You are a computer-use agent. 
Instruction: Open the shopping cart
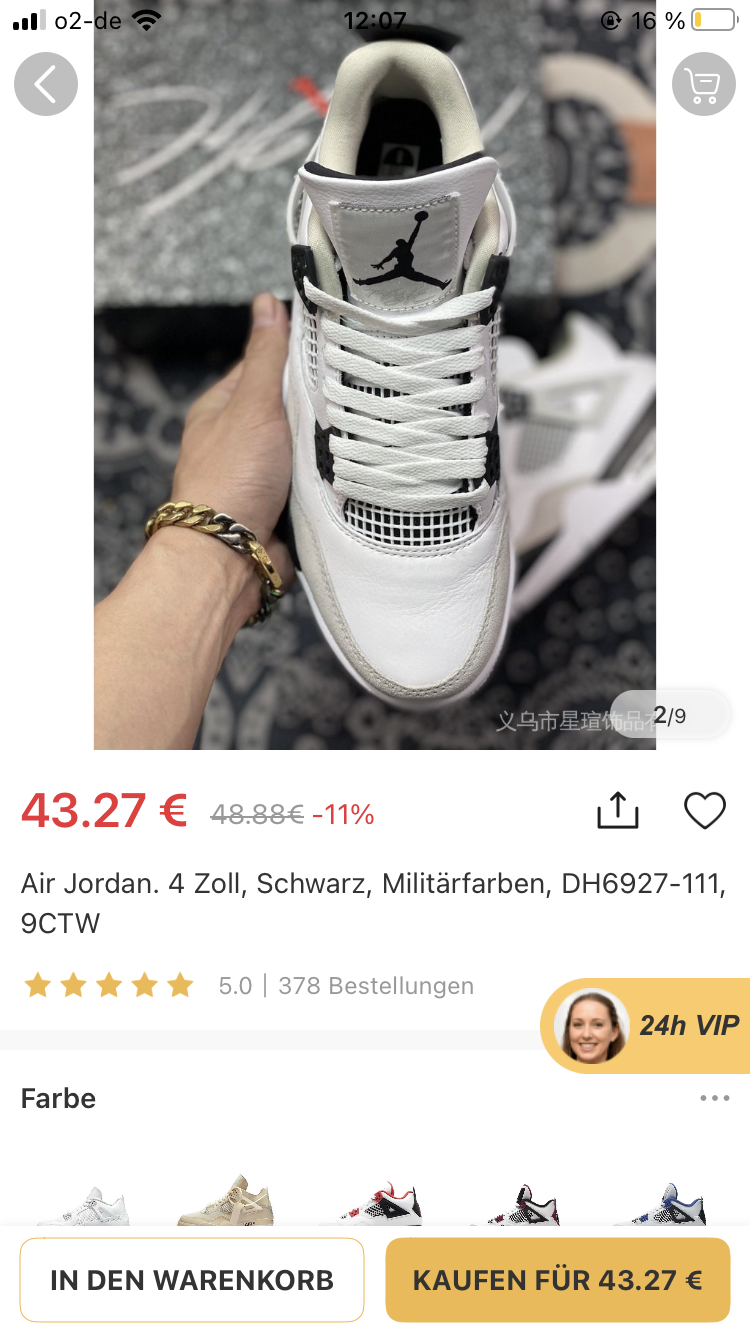(704, 84)
